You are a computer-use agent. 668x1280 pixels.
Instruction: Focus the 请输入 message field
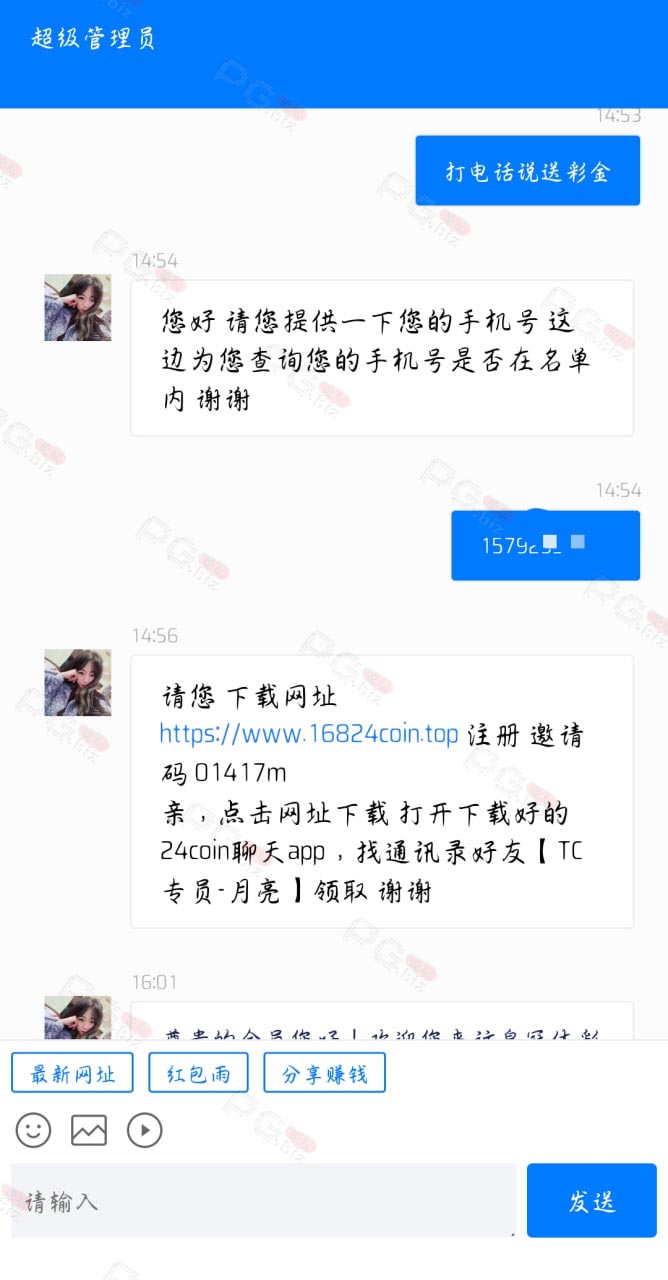click(x=264, y=1200)
